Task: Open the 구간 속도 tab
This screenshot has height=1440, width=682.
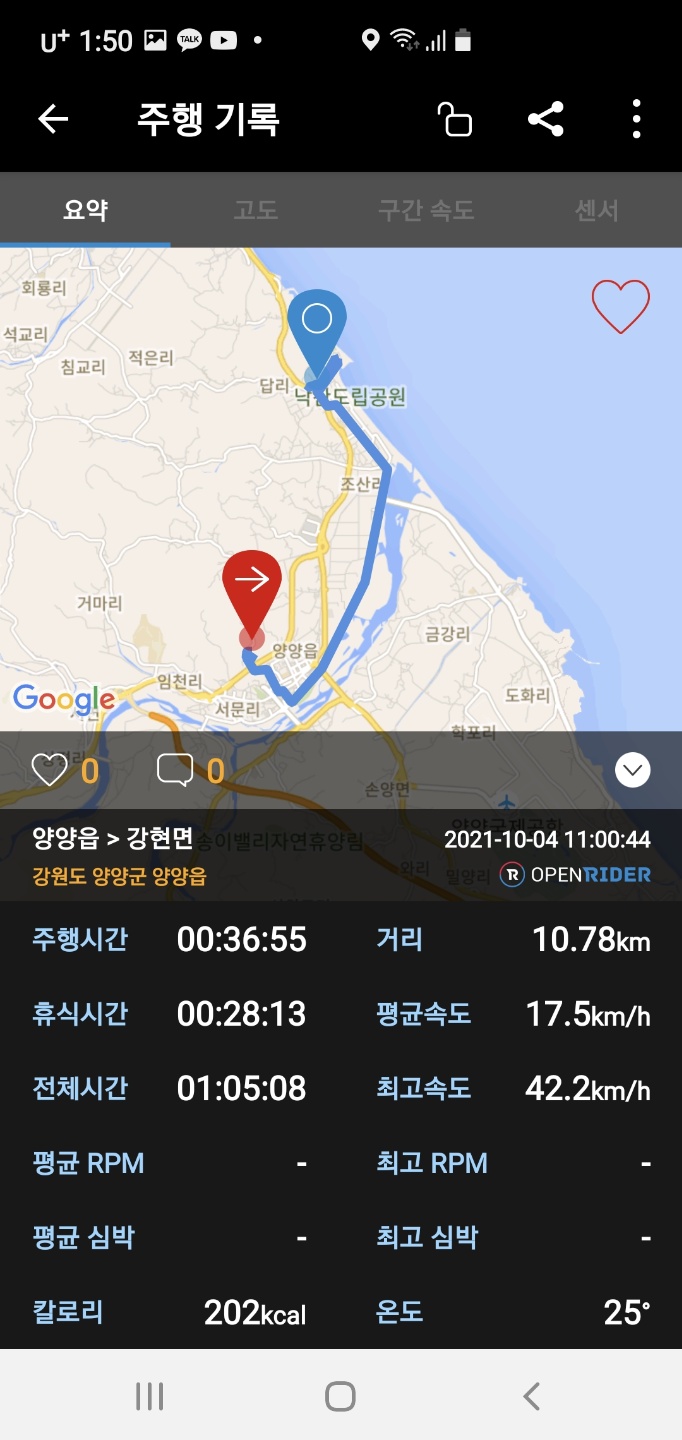Action: 425,210
